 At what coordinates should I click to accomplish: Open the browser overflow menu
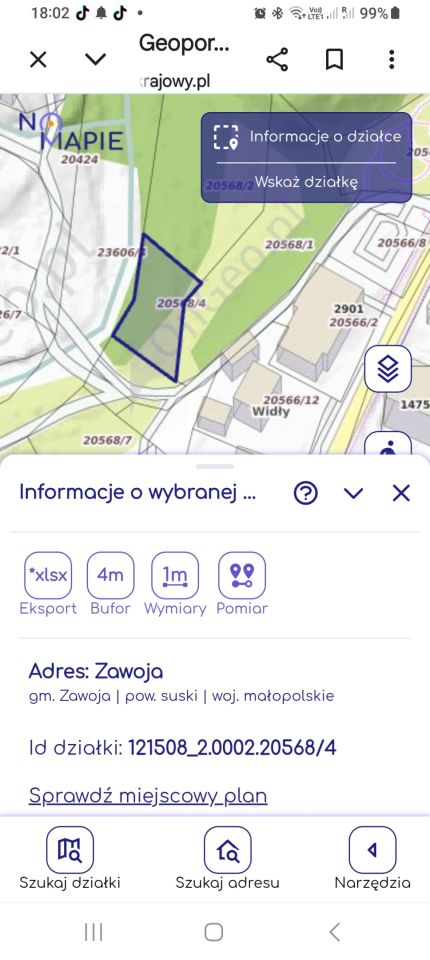pyautogui.click(x=391, y=59)
